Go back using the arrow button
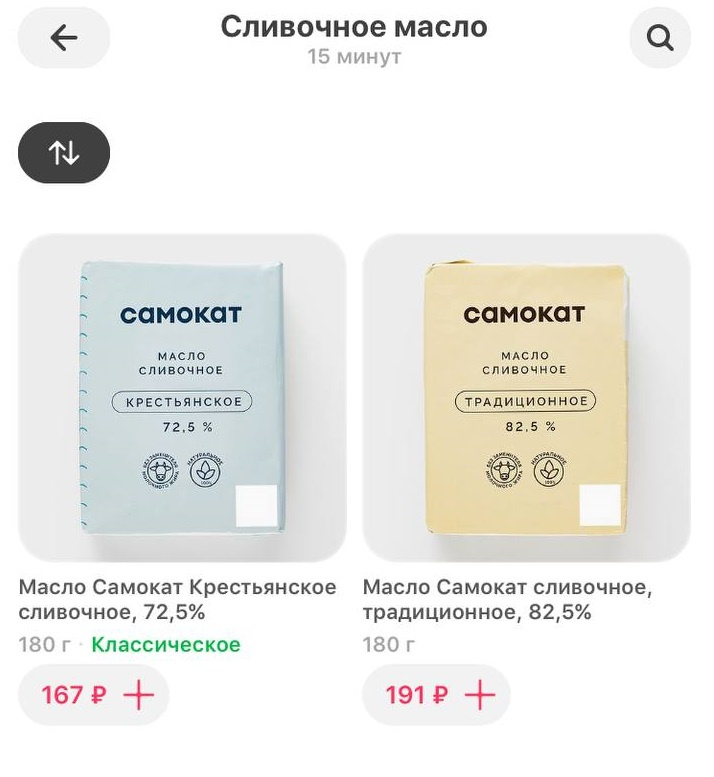This screenshot has width=714, height=777. click(64, 38)
